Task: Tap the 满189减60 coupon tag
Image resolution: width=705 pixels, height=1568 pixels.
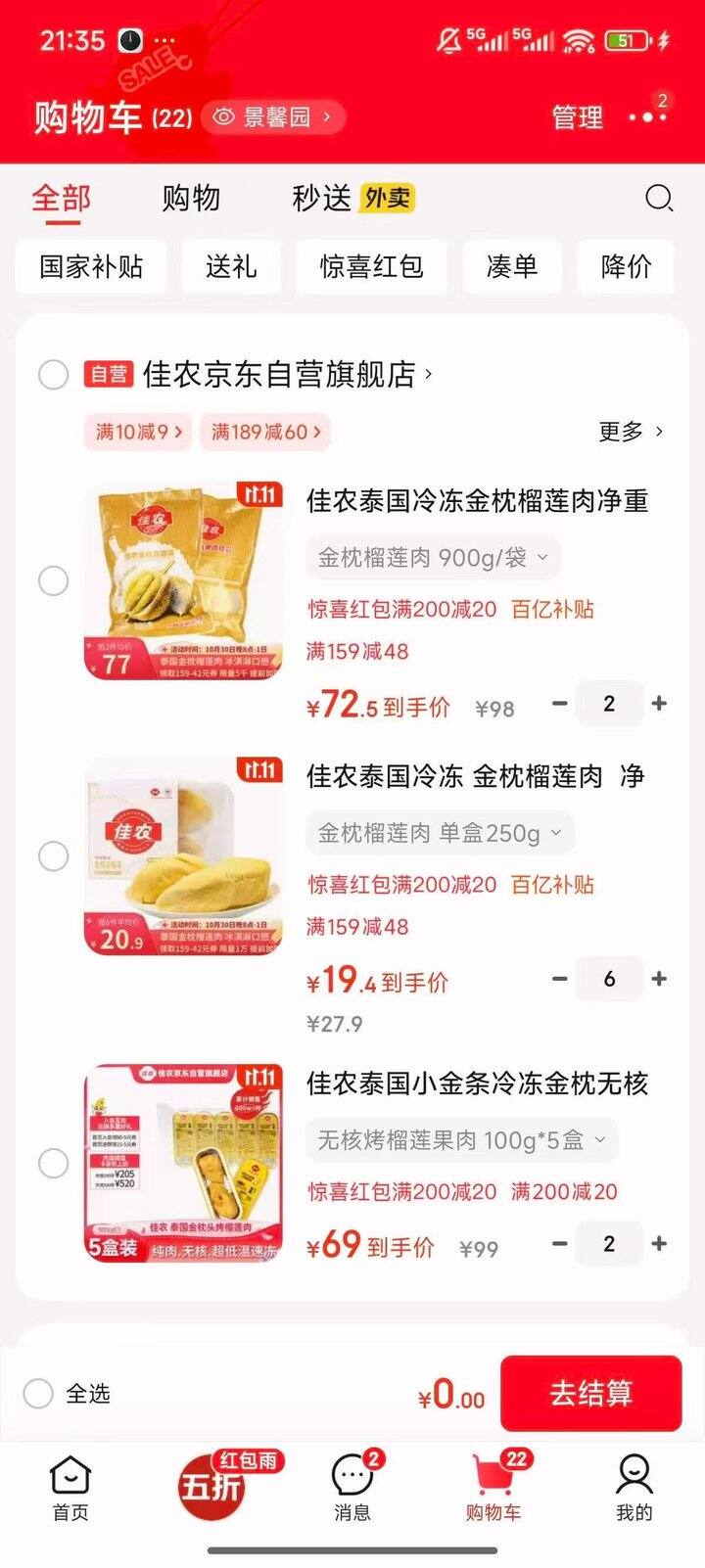Action: point(264,432)
